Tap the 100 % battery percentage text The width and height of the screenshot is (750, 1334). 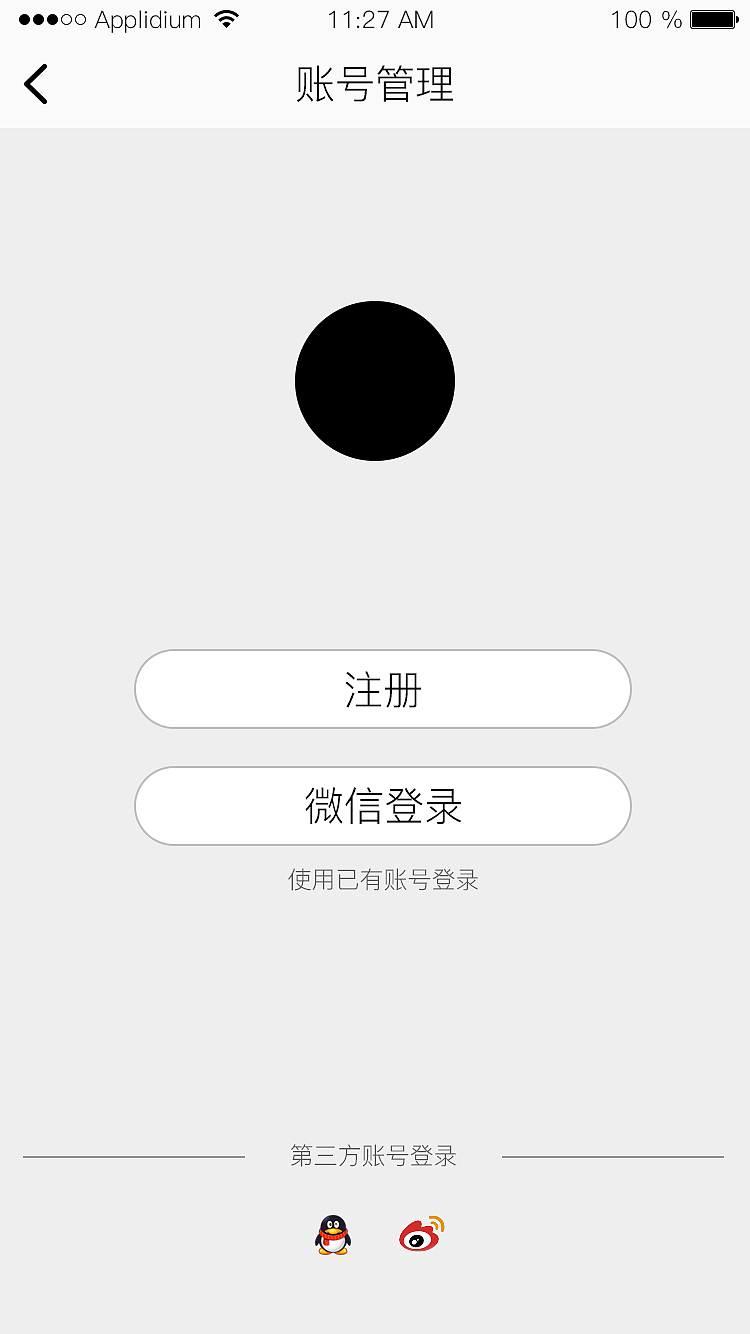(x=643, y=19)
